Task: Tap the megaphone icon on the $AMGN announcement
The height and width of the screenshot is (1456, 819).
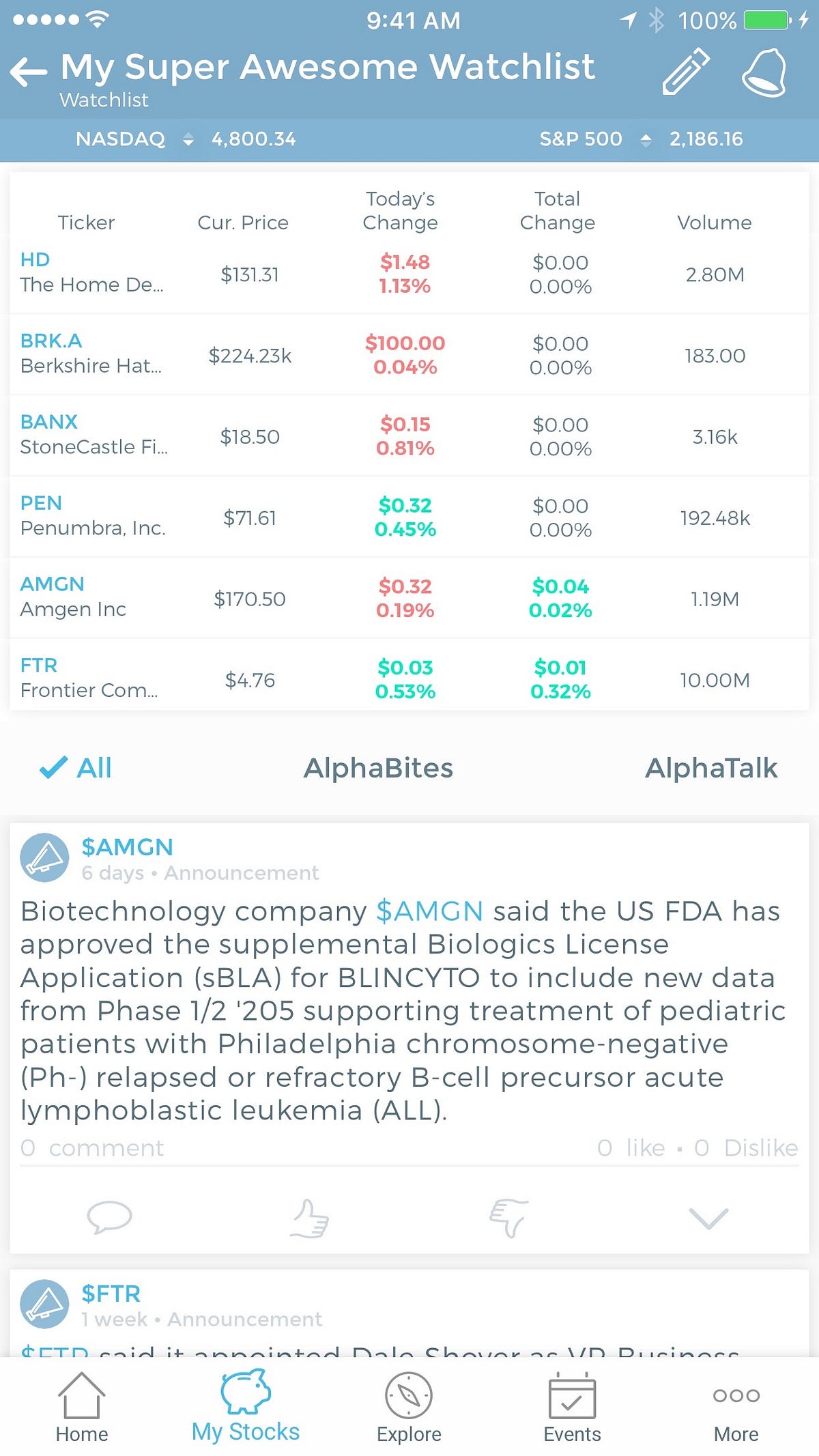Action: 44,858
